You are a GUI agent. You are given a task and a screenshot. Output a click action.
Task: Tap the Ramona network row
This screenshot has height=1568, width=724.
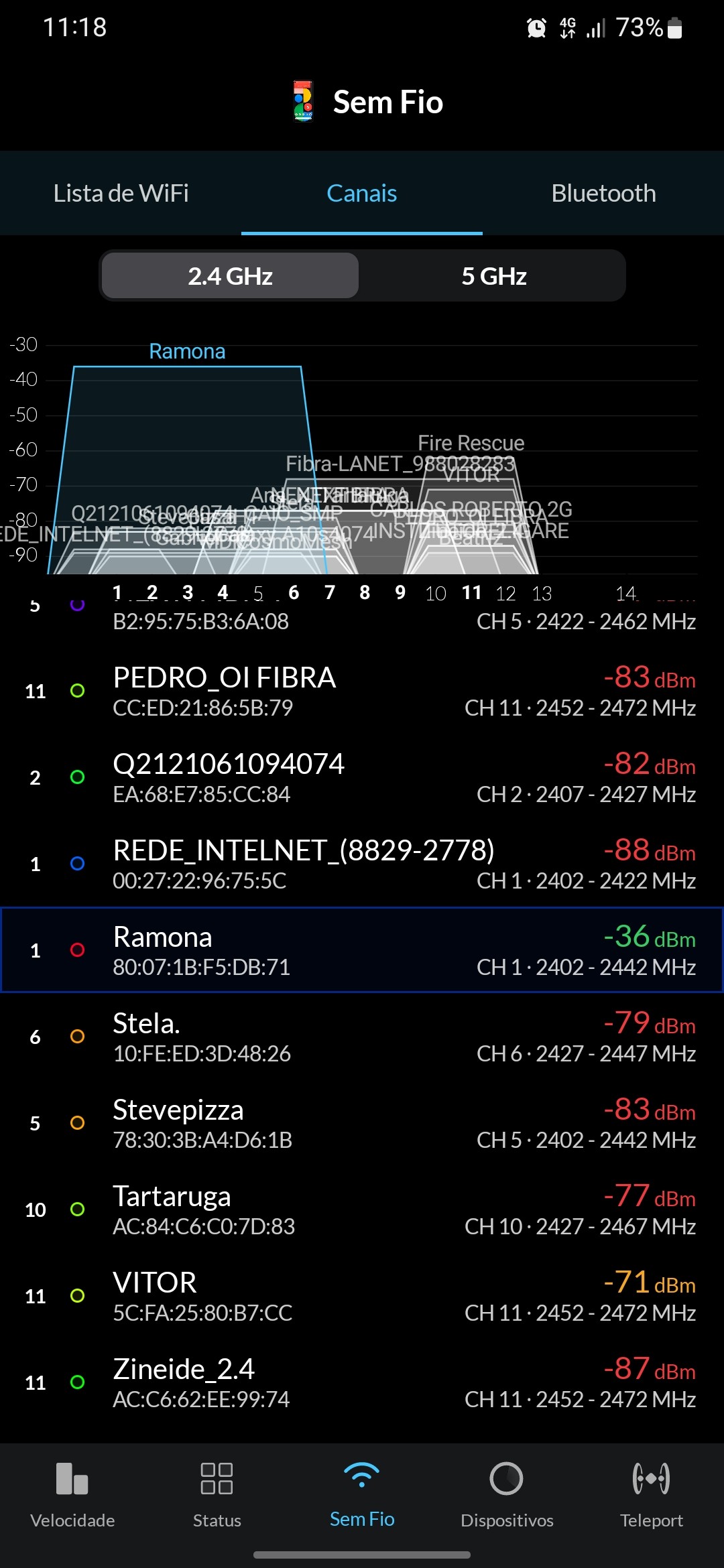(362, 950)
